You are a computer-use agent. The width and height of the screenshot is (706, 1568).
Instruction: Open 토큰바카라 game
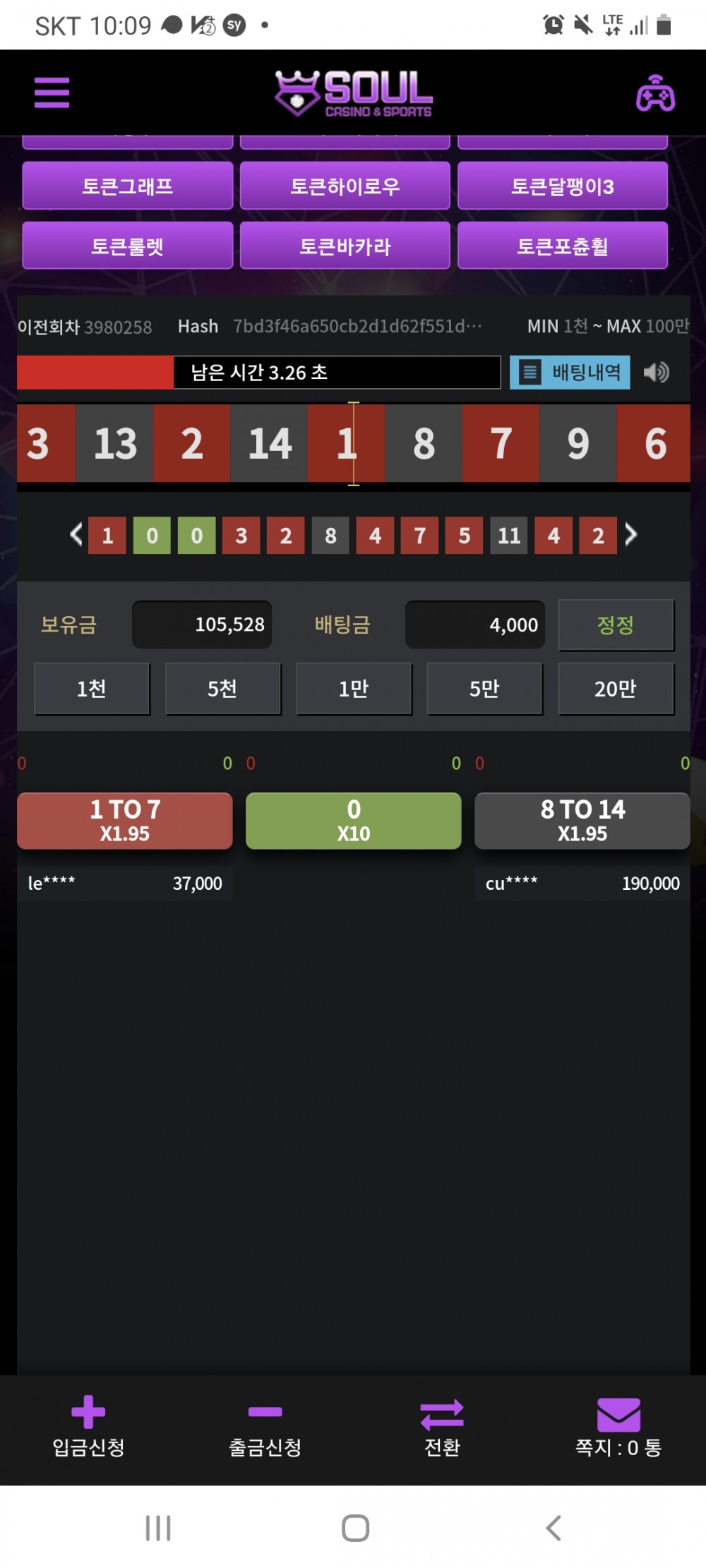(x=345, y=246)
